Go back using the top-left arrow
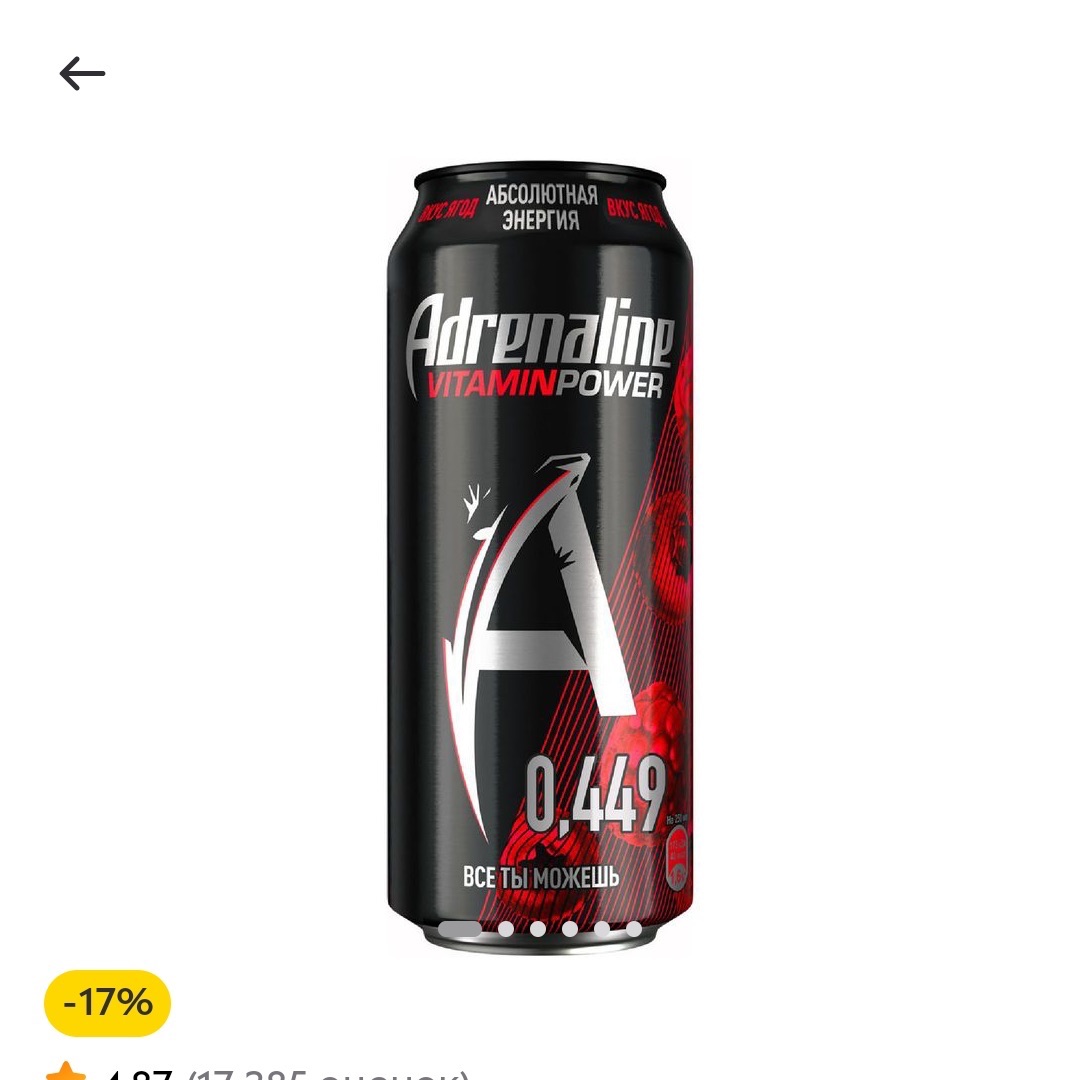 point(82,74)
